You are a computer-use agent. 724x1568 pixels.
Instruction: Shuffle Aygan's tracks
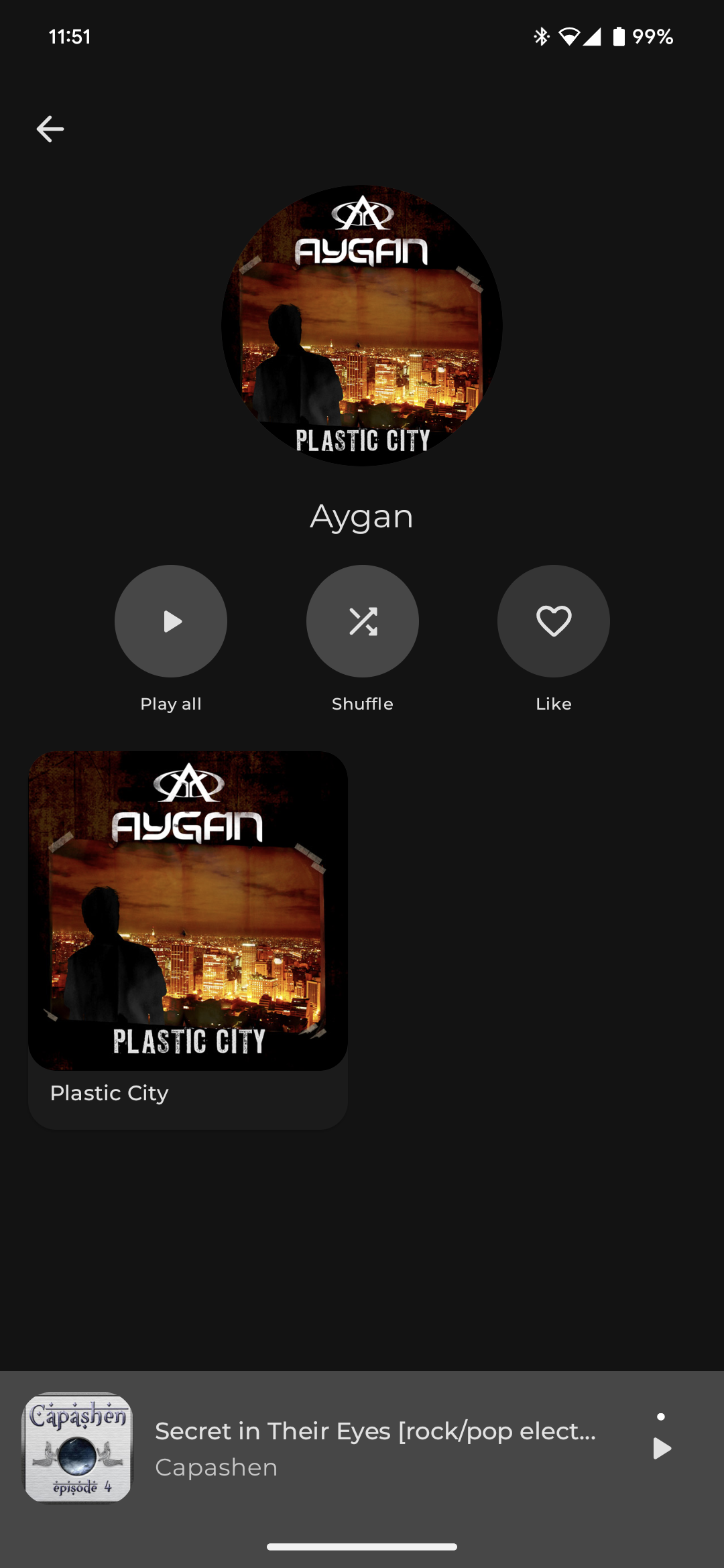pos(363,621)
